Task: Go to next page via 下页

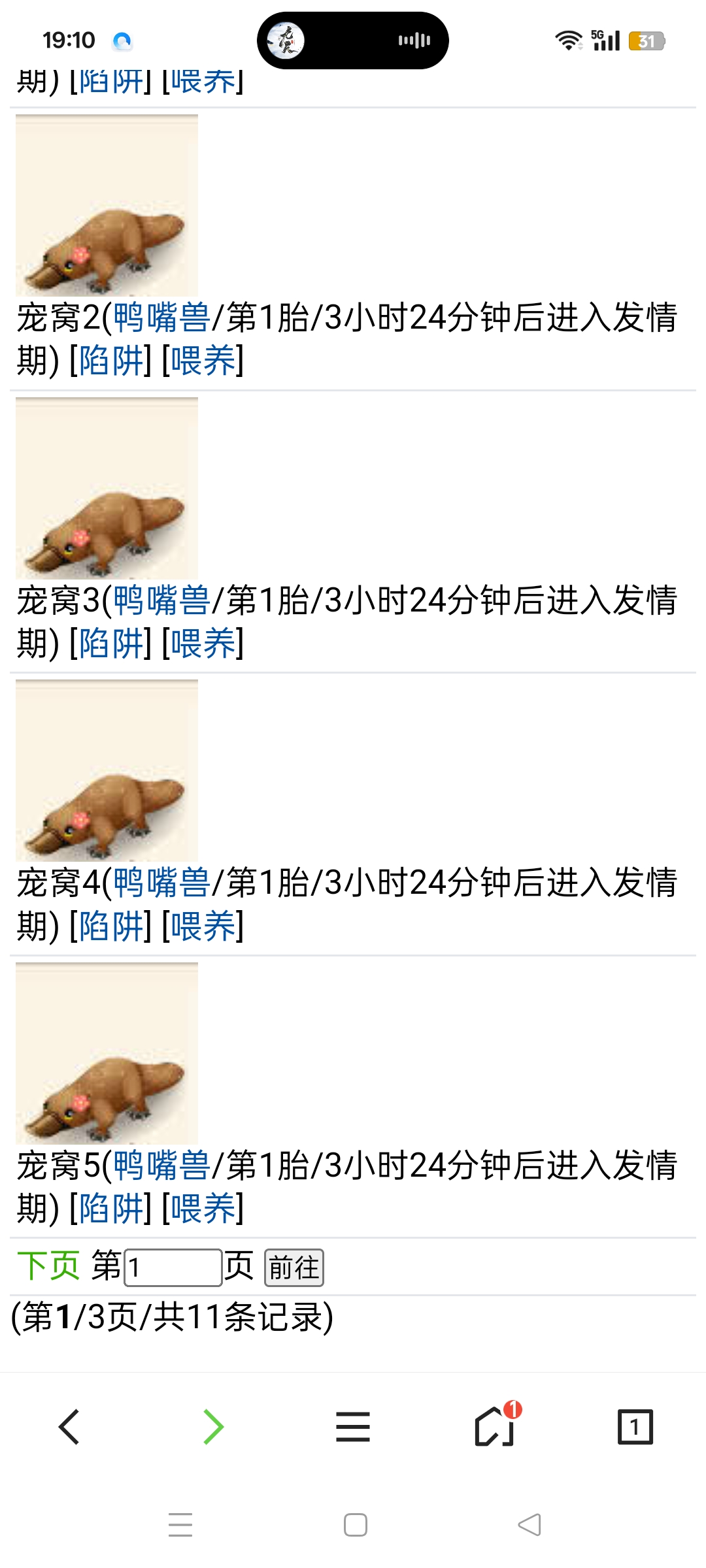Action: pos(48,1266)
